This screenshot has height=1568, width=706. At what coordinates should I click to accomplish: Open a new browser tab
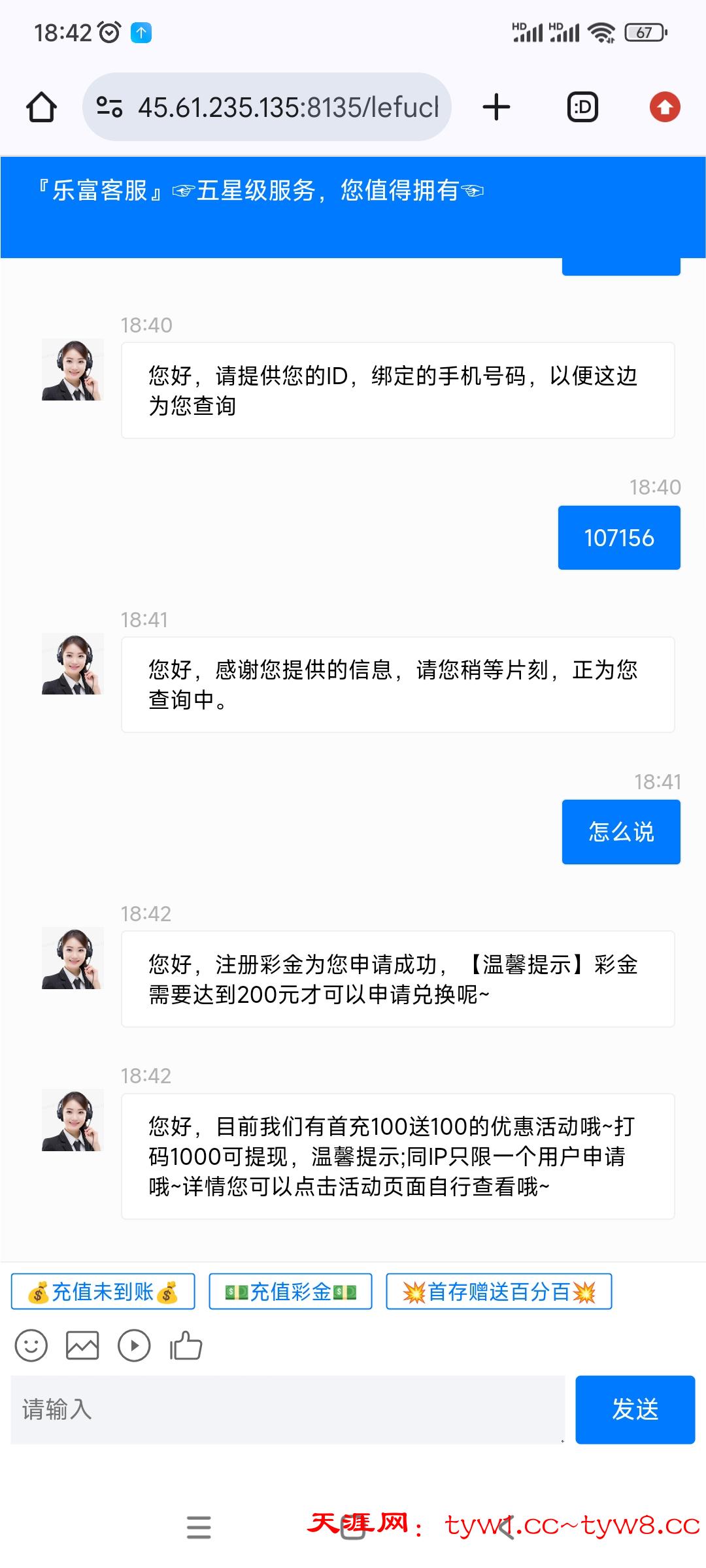pos(496,107)
